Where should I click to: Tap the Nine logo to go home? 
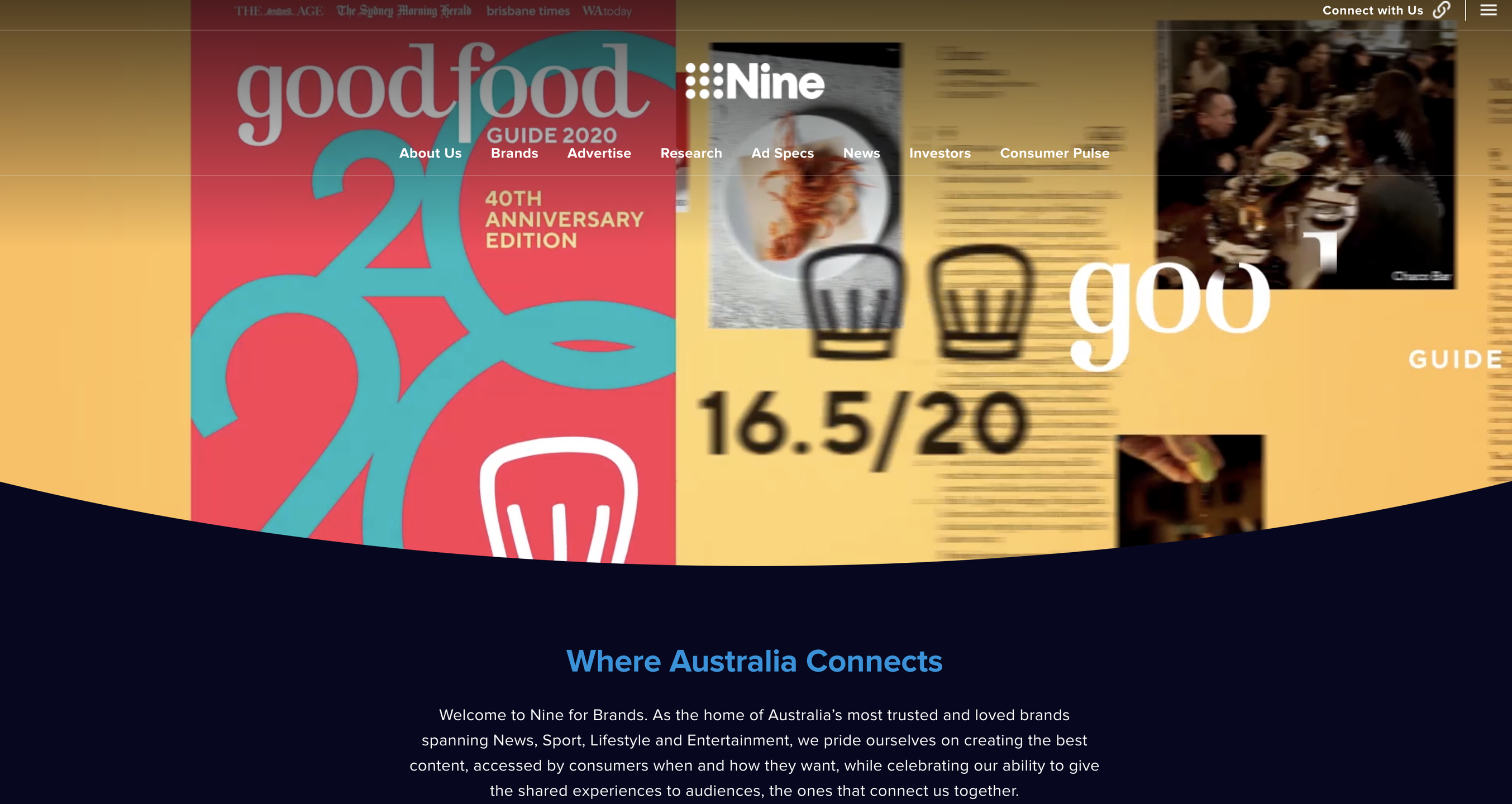coord(755,81)
